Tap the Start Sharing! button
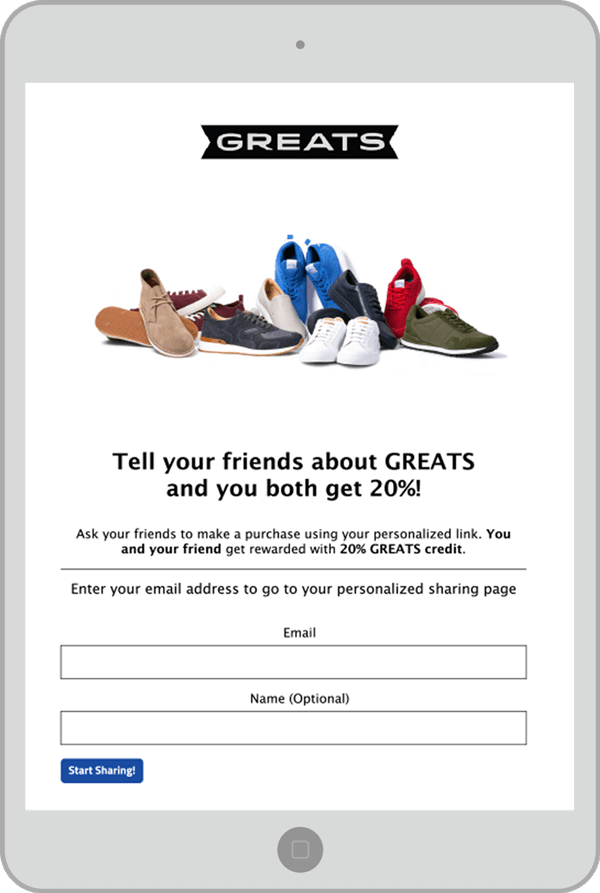 pos(102,770)
